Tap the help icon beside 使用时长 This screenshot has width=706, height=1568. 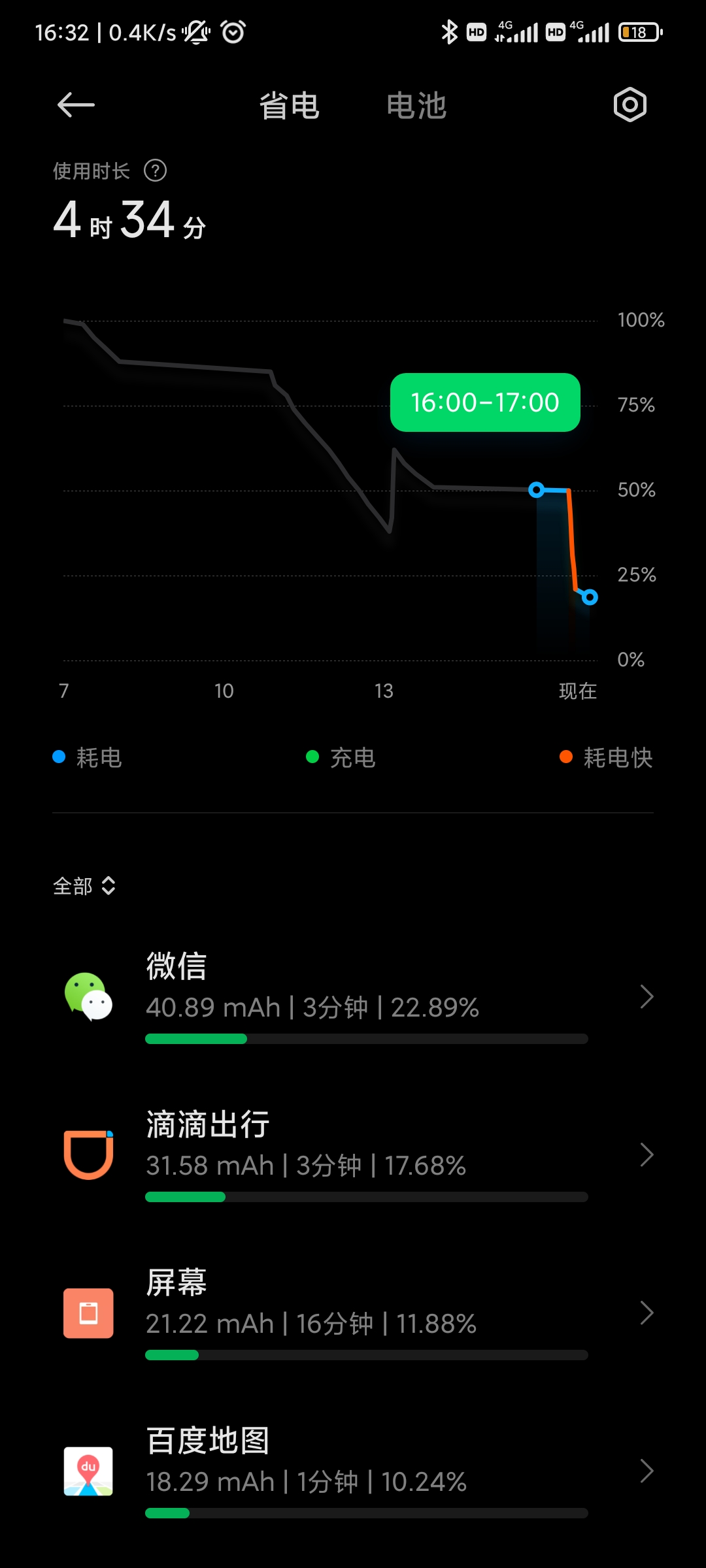tap(155, 171)
